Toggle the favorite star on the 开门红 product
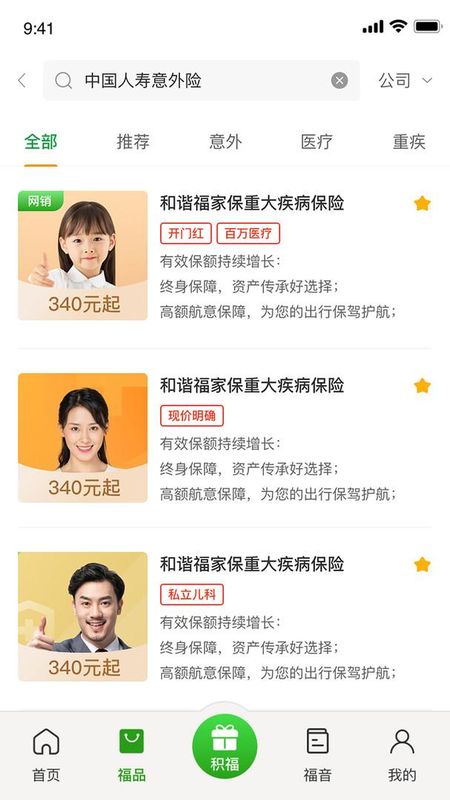 point(422,204)
